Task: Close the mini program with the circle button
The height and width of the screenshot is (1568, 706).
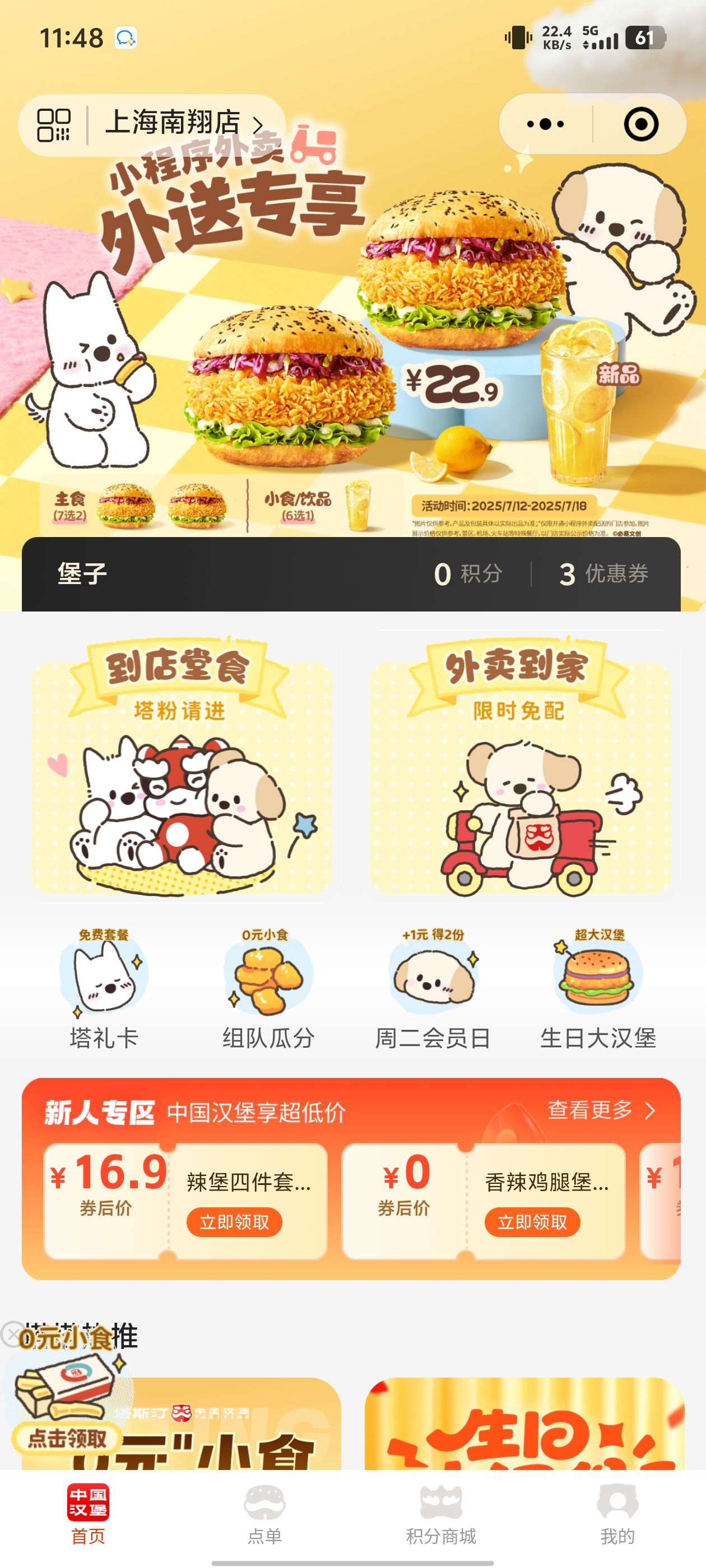Action: point(641,124)
